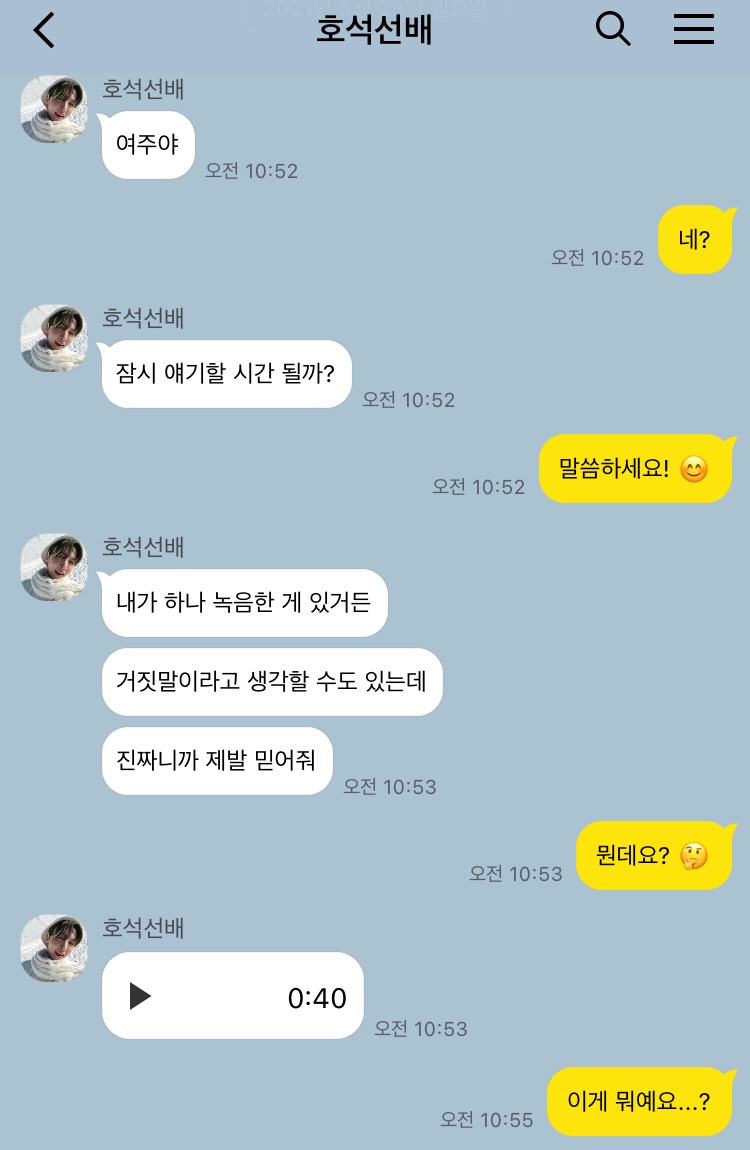Search within the 호석선배 conversation

coord(613,29)
